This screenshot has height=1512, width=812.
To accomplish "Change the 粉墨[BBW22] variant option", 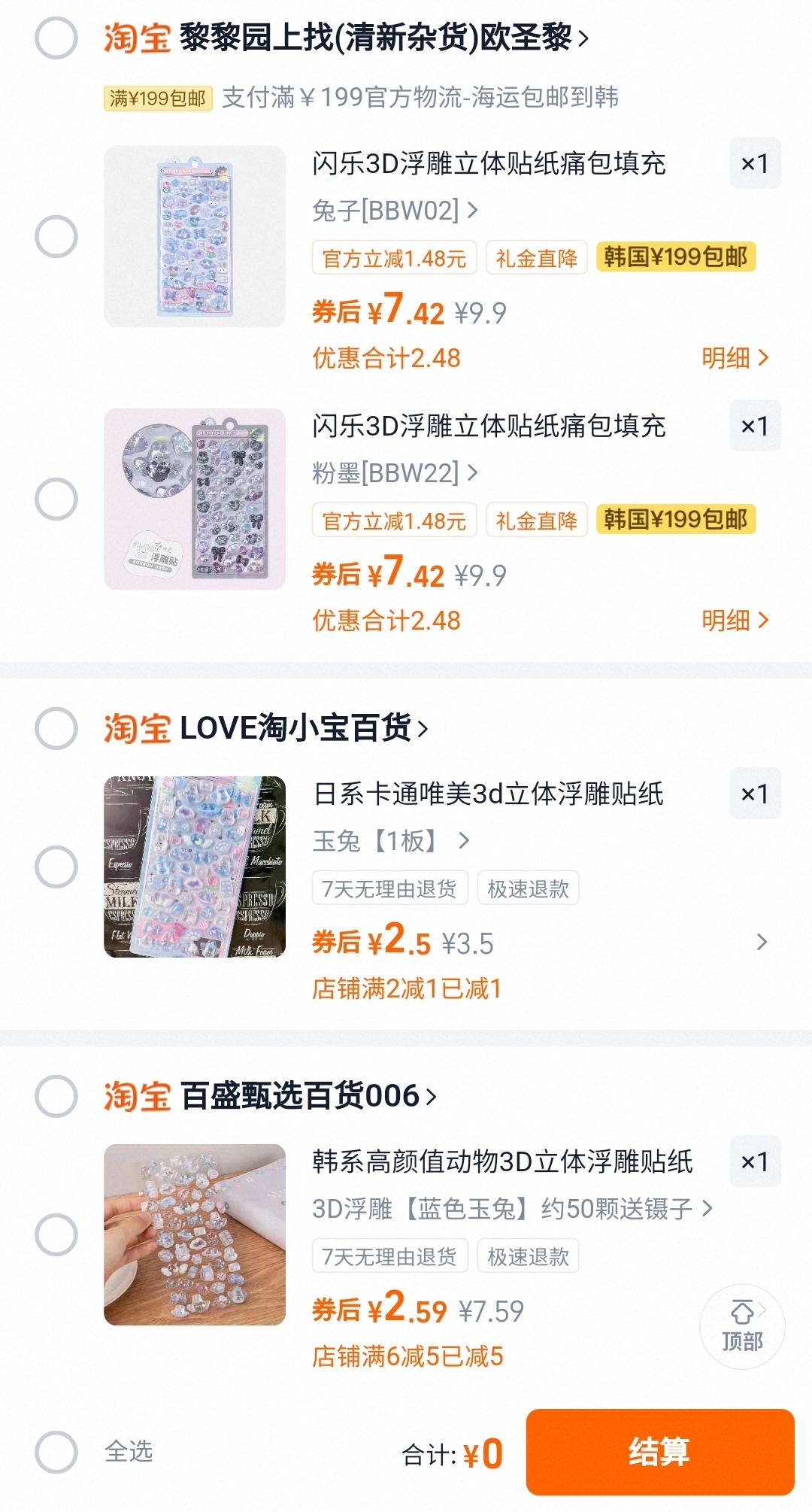I will [x=395, y=473].
